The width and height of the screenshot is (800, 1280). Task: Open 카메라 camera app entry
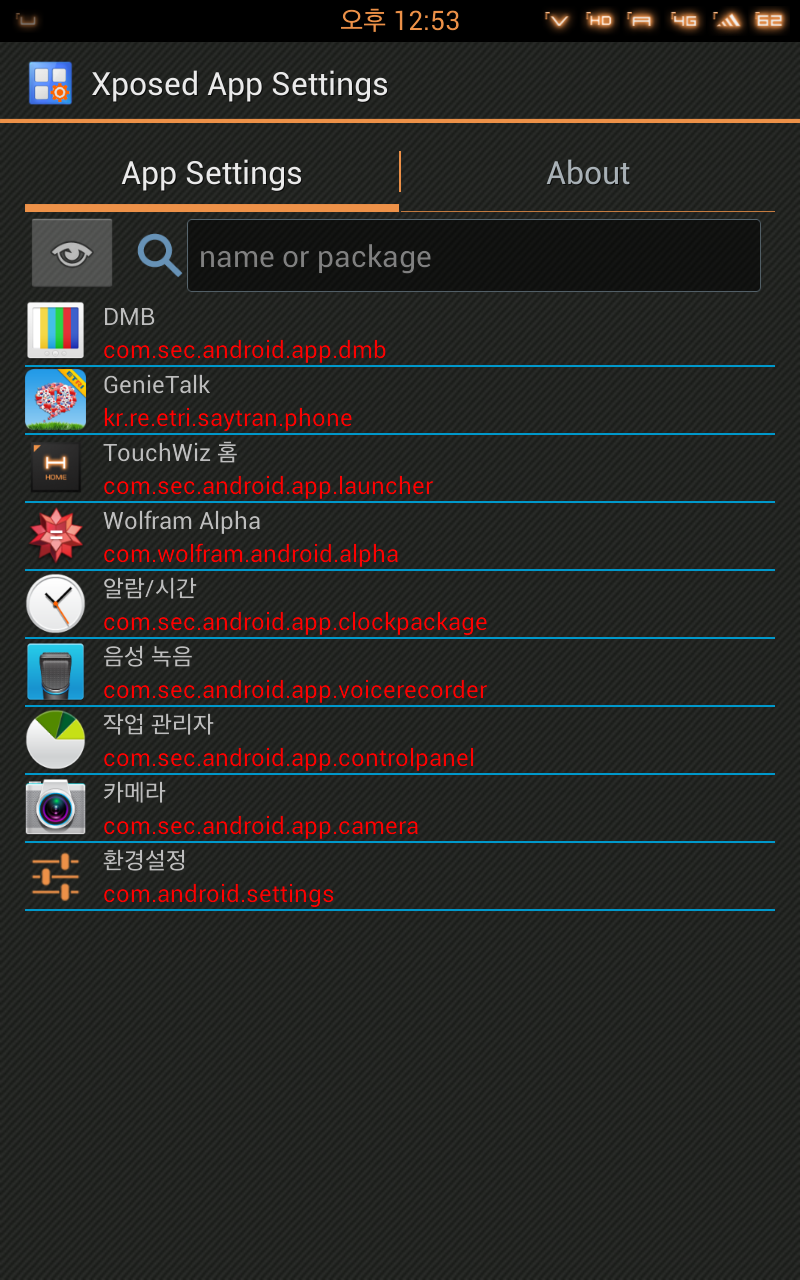pos(400,809)
